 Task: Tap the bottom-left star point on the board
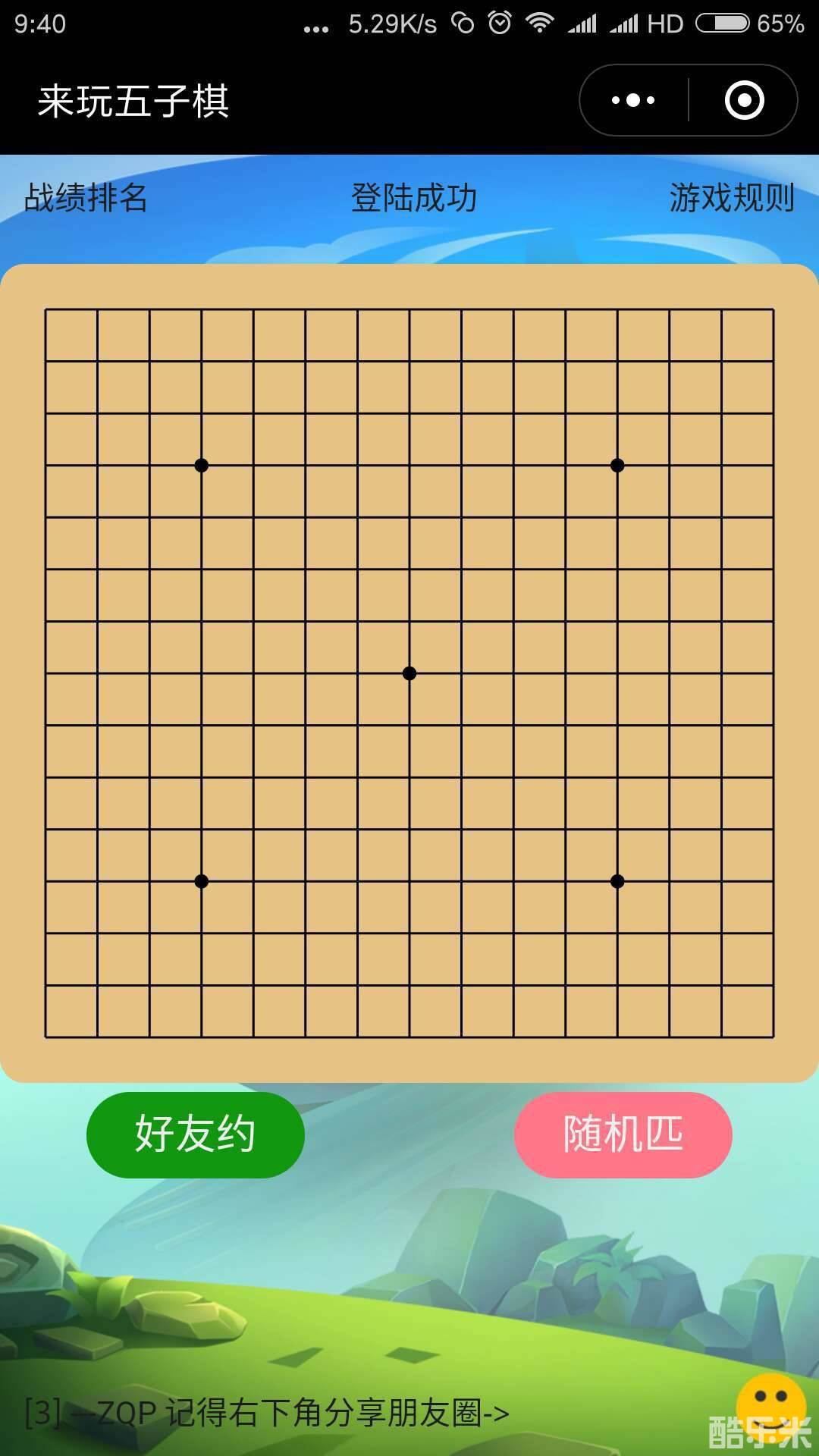click(201, 880)
